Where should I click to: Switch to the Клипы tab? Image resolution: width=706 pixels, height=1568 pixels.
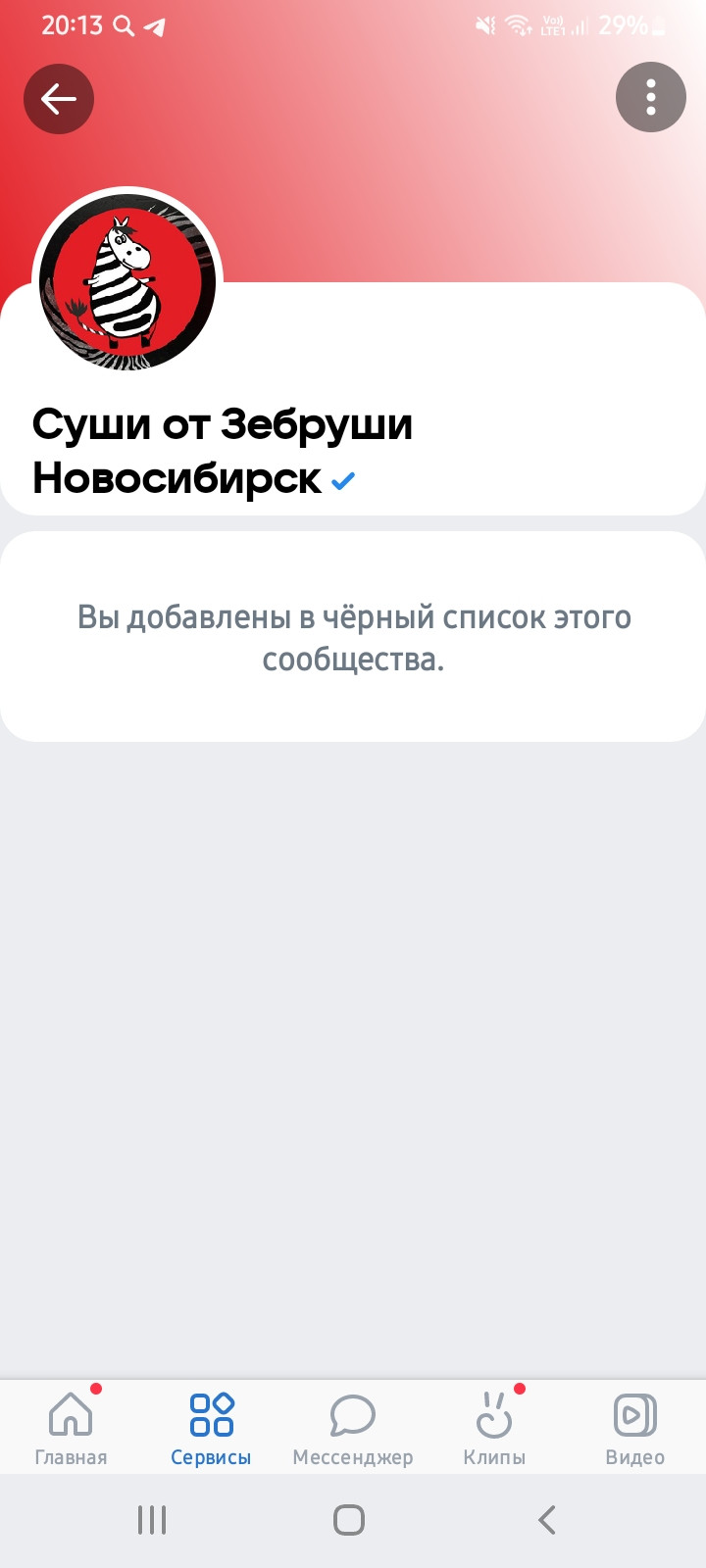pyautogui.click(x=494, y=1429)
